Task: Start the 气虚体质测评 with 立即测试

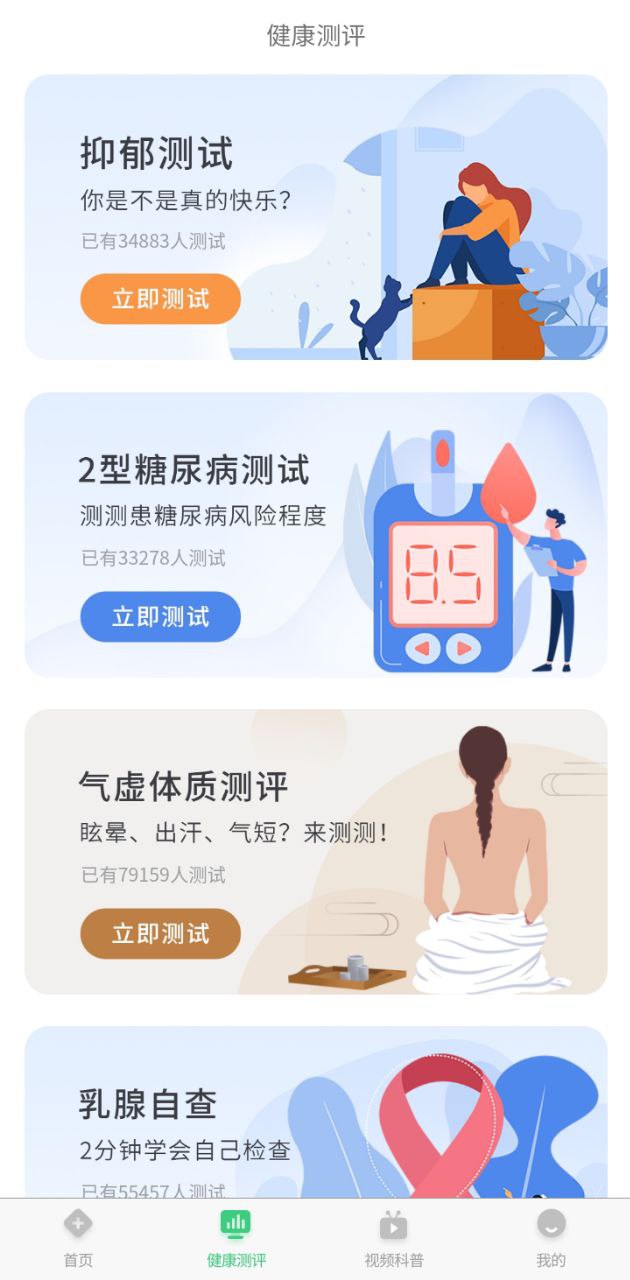Action: [160, 933]
